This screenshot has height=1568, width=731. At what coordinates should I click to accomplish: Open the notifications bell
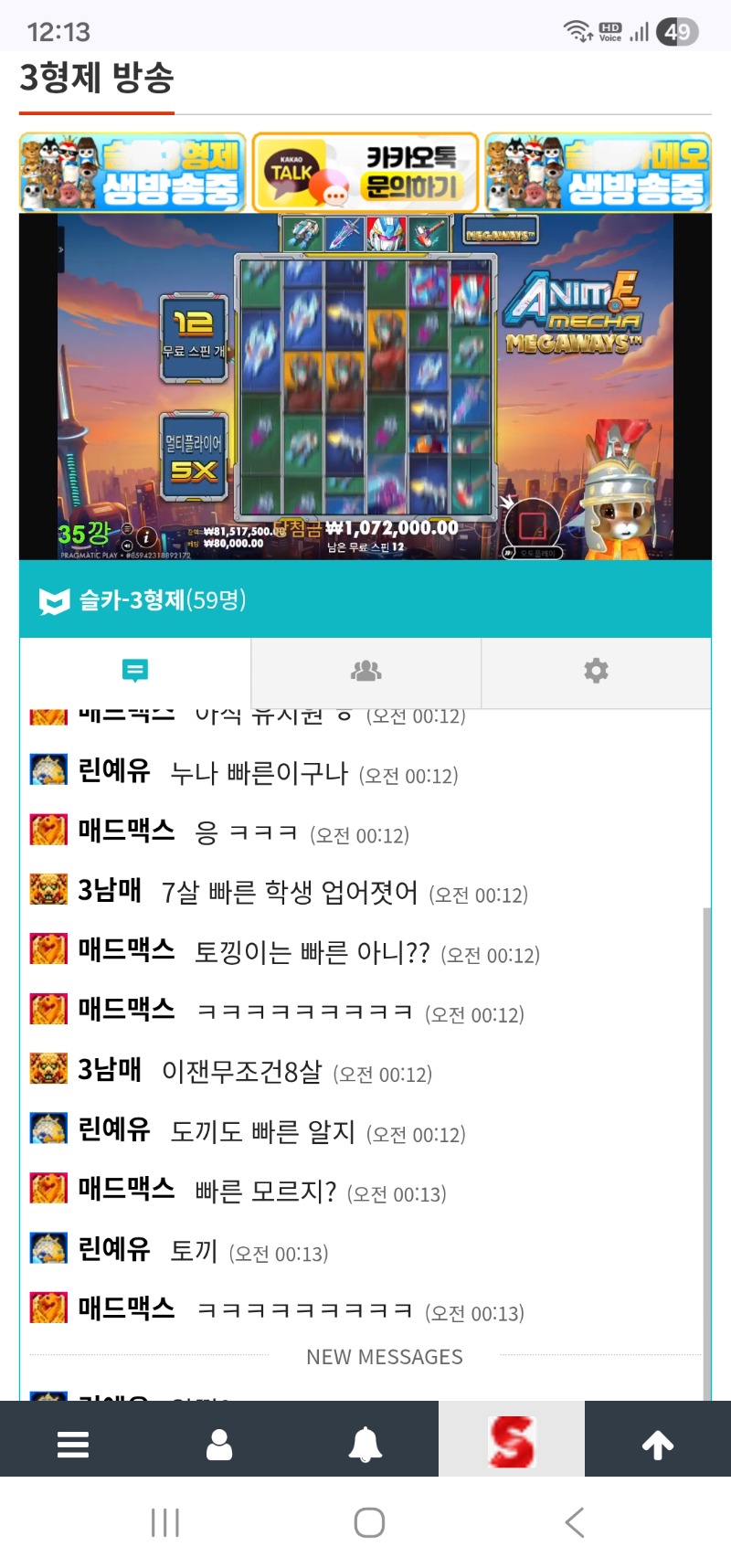[365, 1444]
